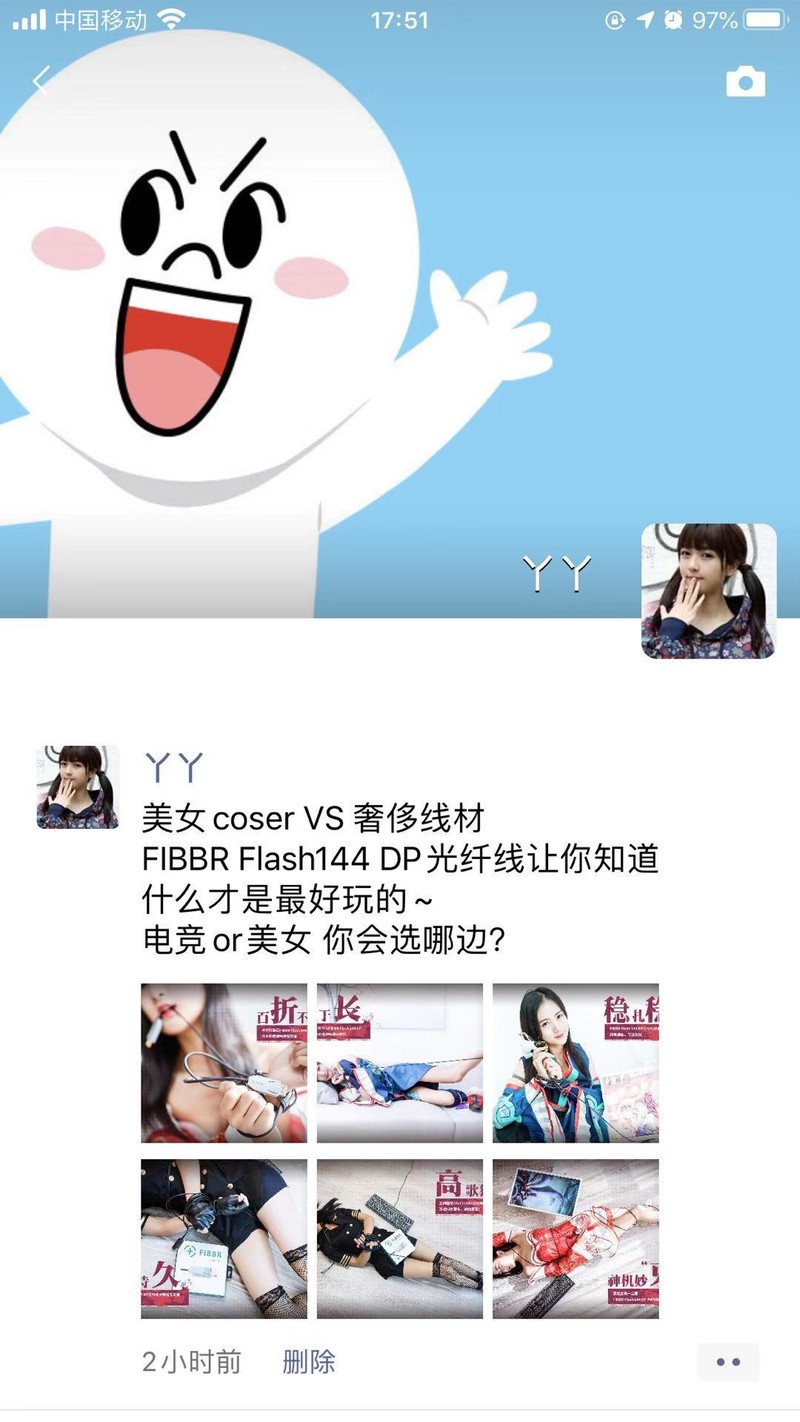Open the two-dot like and comment menu
This screenshot has height=1422, width=800.
pyautogui.click(x=728, y=1362)
